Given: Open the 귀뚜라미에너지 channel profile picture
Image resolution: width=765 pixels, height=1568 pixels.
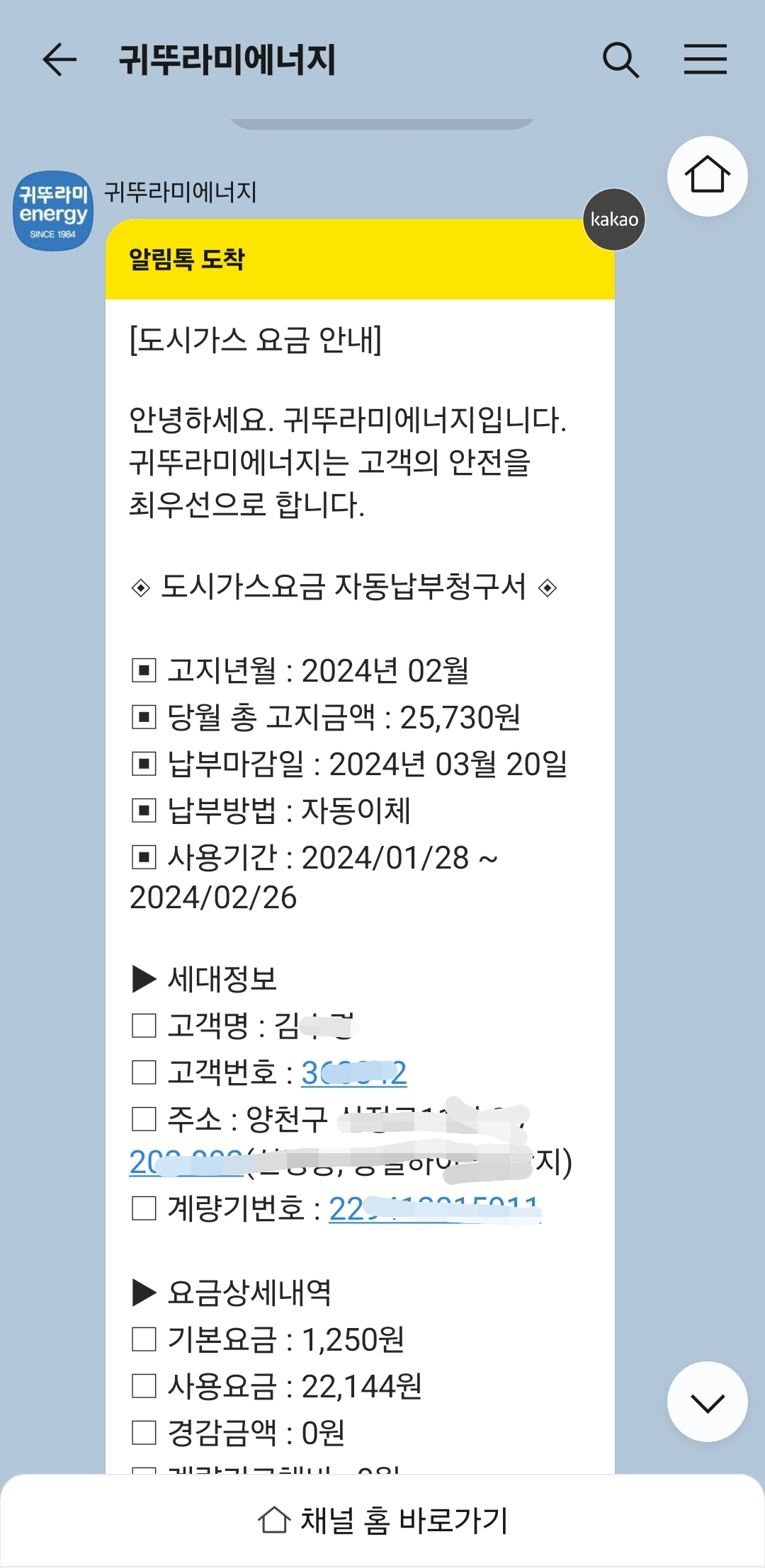Looking at the screenshot, I should tap(53, 211).
